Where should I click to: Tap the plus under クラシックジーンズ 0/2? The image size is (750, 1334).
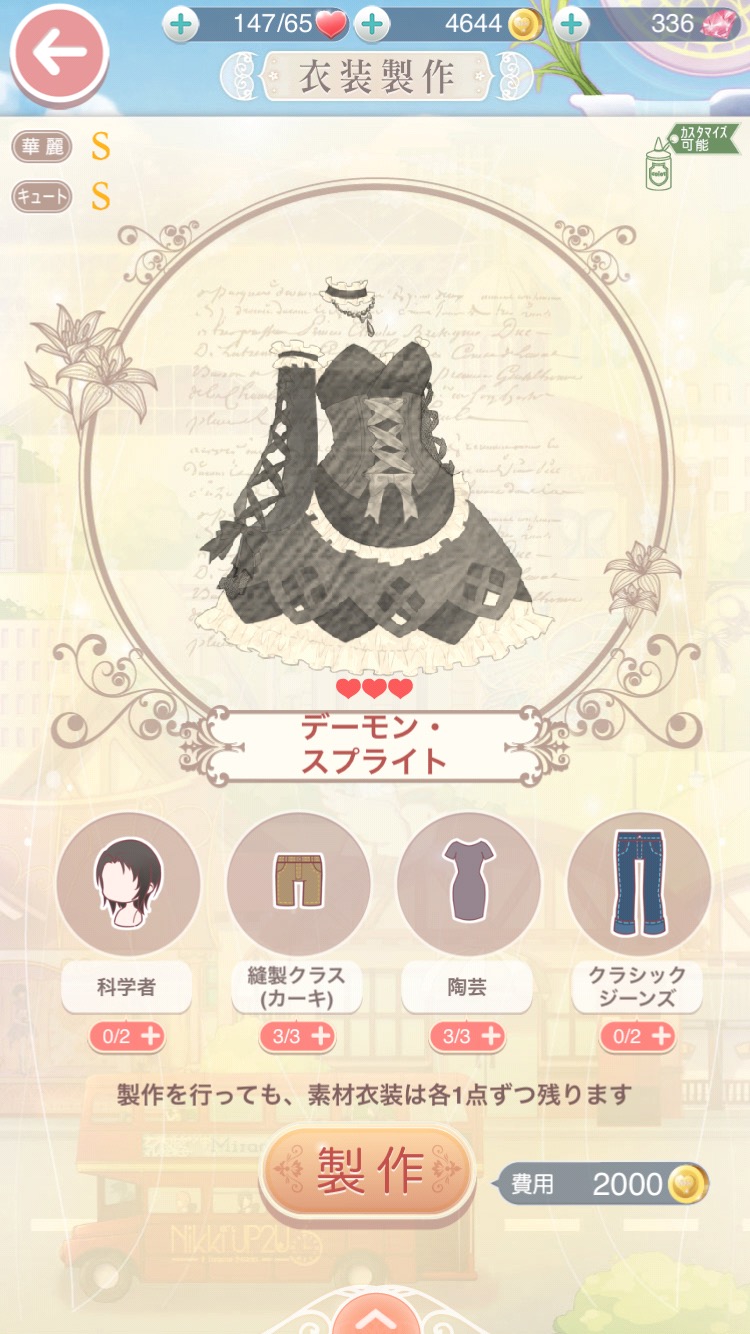click(x=660, y=1037)
